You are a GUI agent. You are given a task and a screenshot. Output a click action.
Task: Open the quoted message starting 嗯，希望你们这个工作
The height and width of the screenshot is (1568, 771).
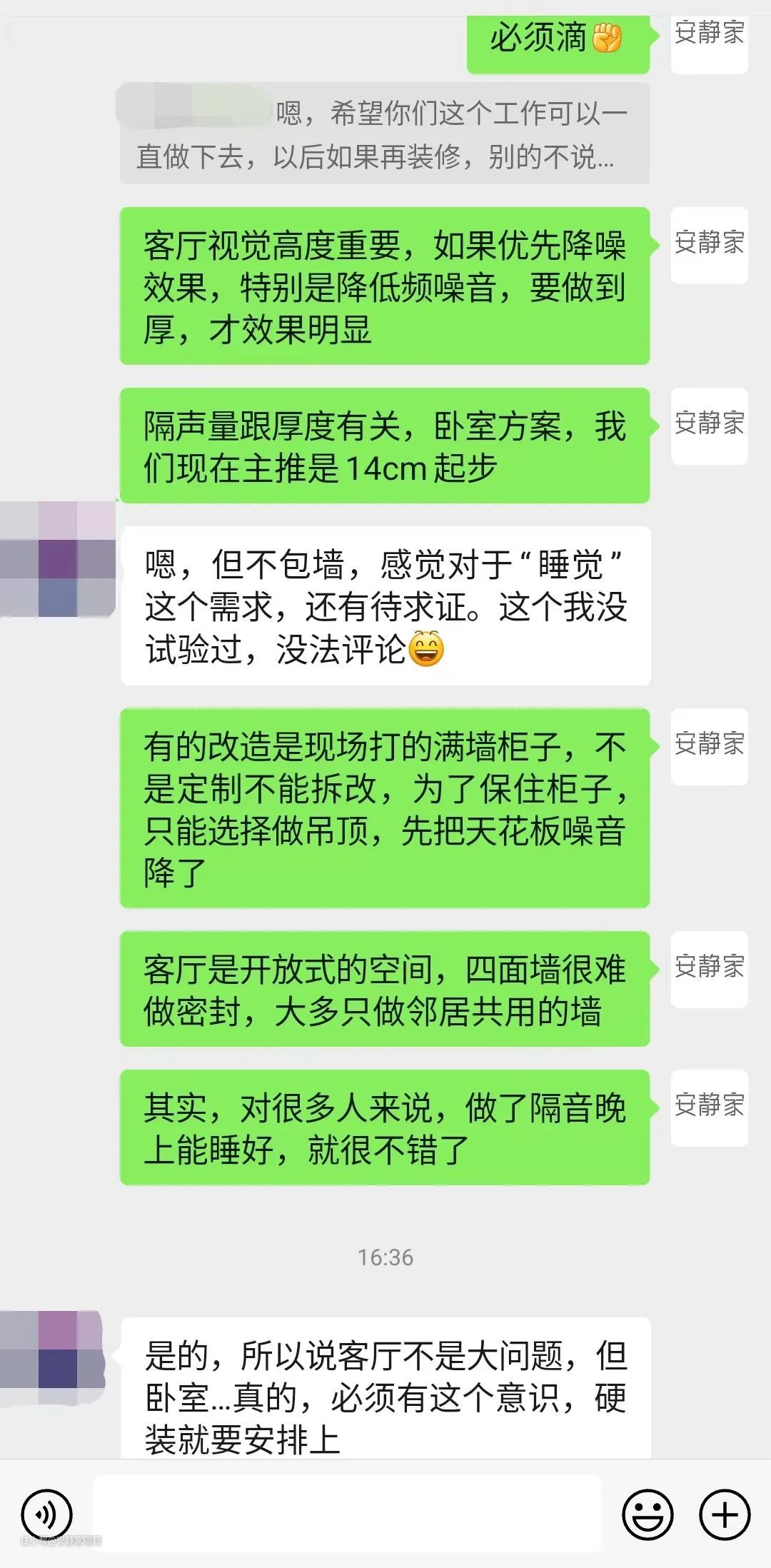click(x=384, y=134)
